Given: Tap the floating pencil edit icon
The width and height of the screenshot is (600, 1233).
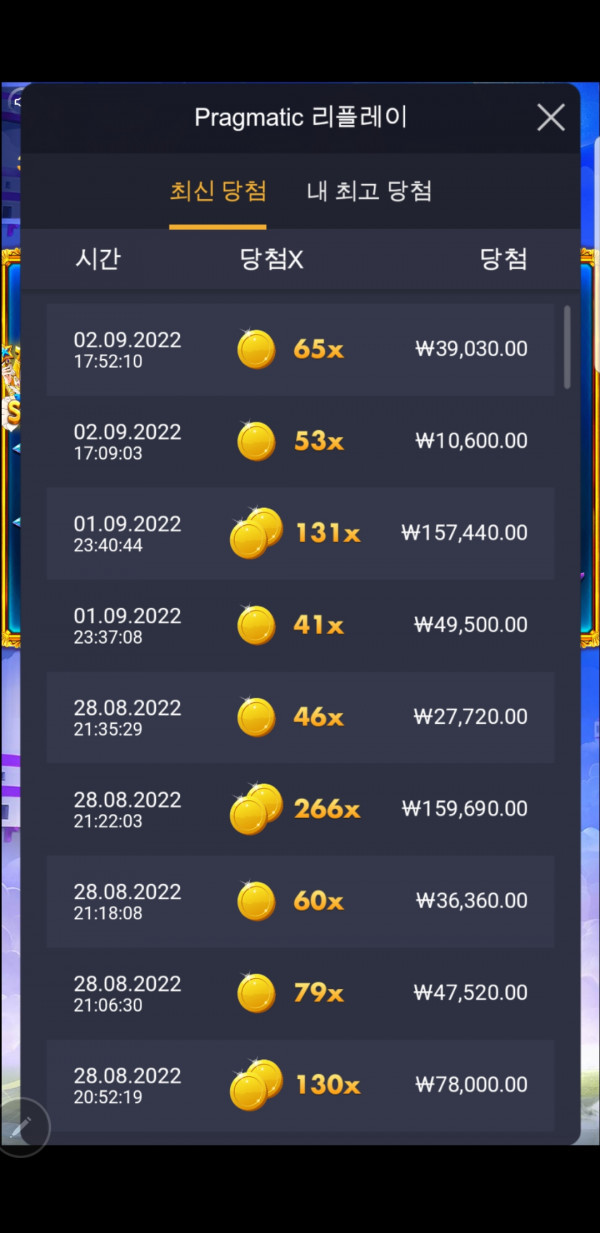Looking at the screenshot, I should click(22, 1127).
